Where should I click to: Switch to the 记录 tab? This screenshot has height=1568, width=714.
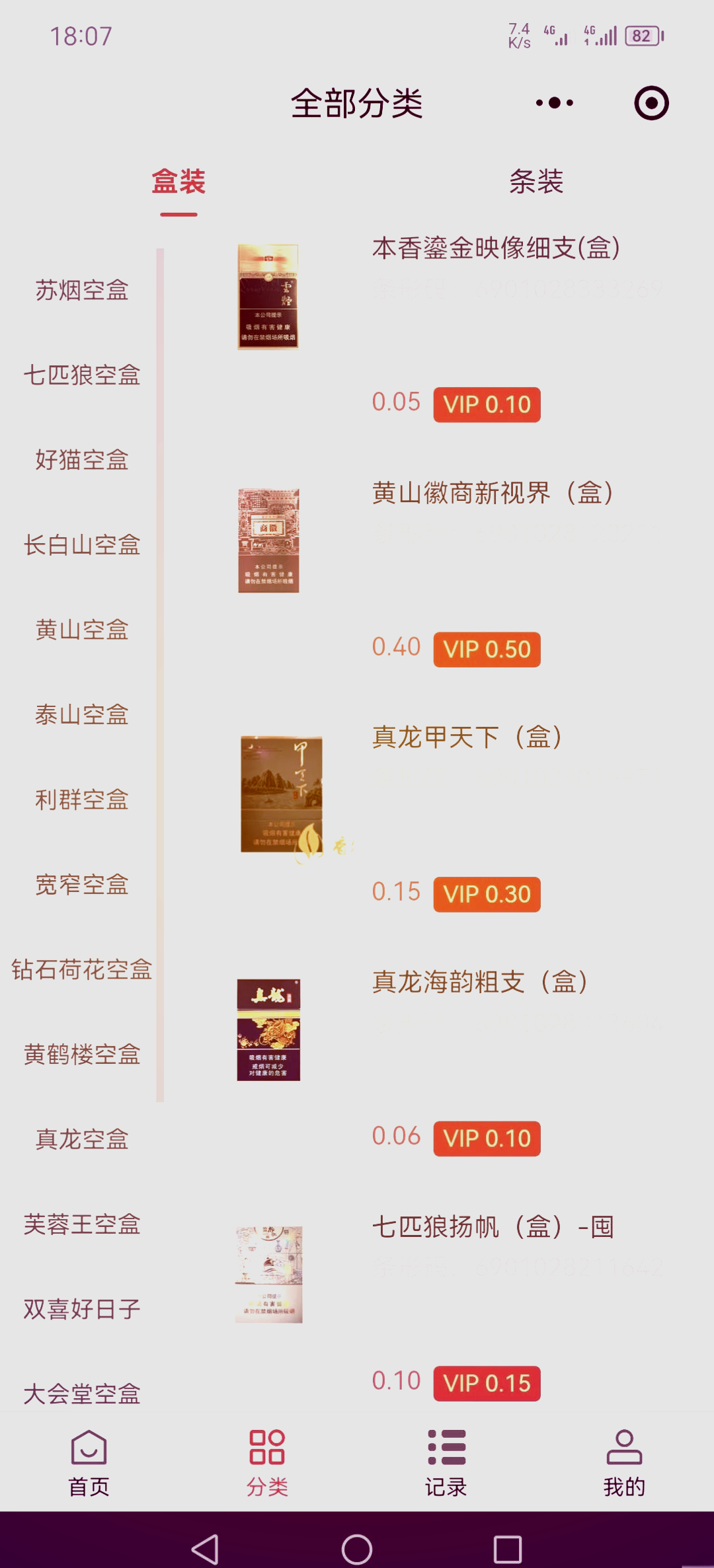pos(446,1462)
